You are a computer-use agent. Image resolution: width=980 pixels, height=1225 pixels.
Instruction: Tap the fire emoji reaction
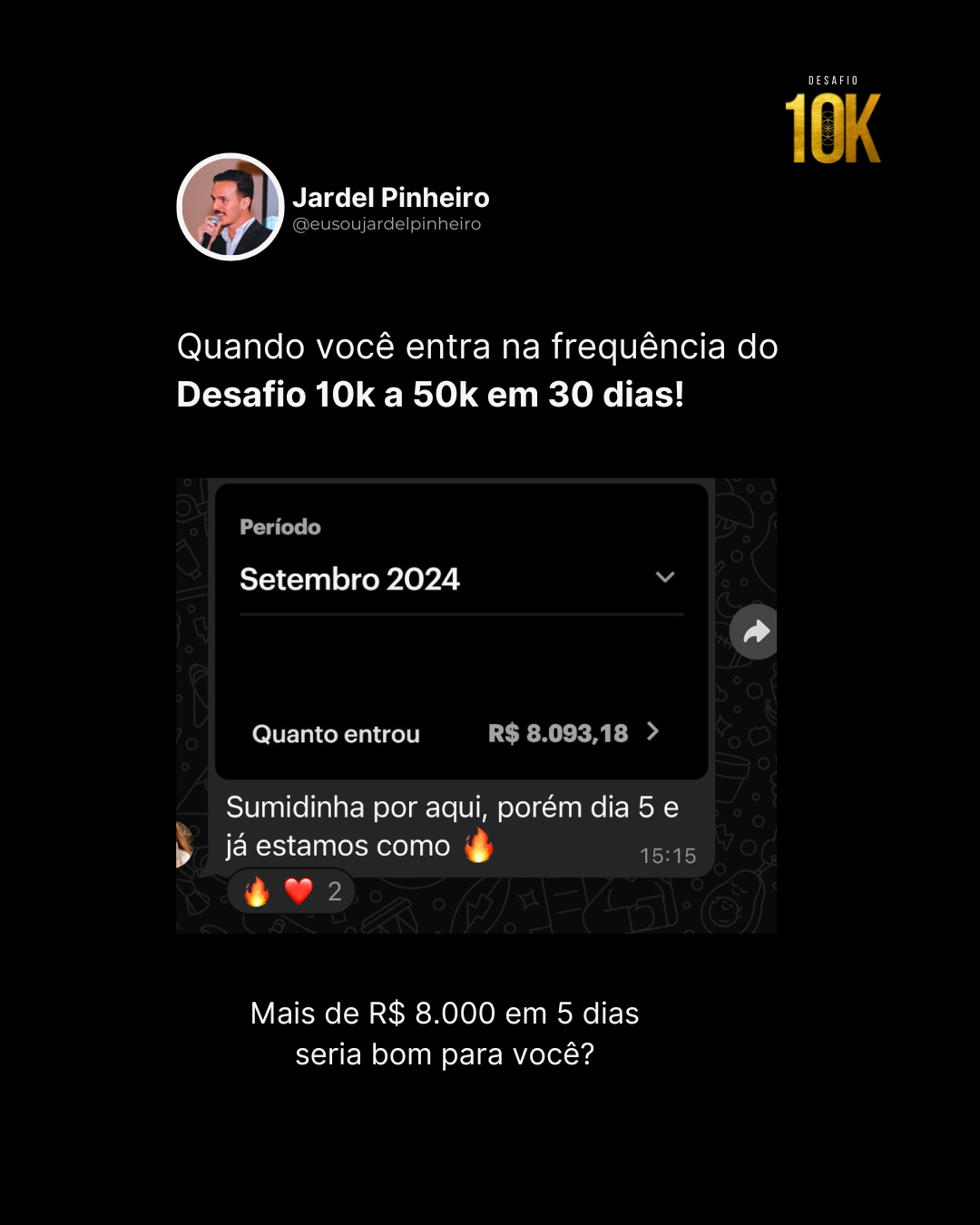point(257,891)
